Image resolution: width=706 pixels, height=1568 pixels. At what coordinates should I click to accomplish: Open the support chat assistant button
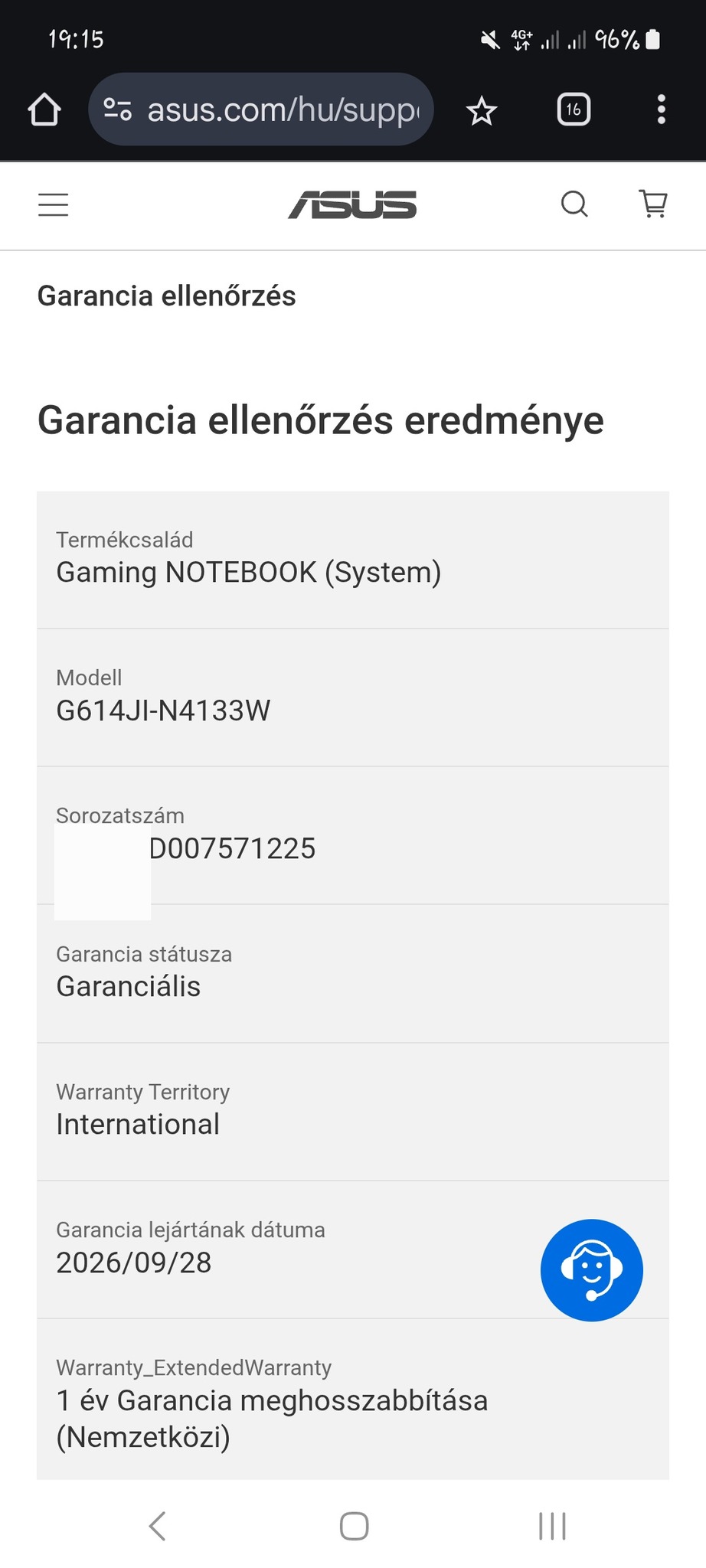pos(591,1269)
